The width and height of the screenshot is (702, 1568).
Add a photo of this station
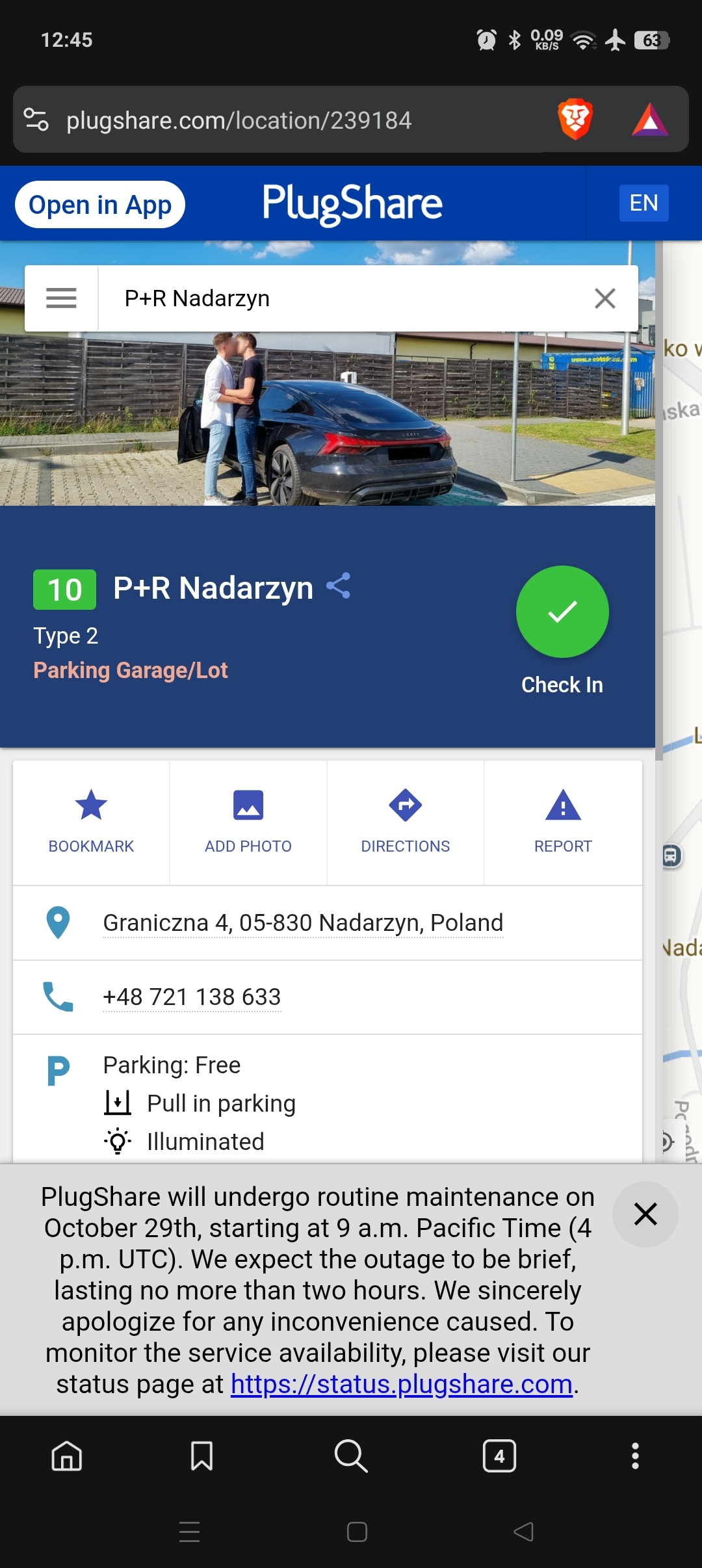pos(248,821)
